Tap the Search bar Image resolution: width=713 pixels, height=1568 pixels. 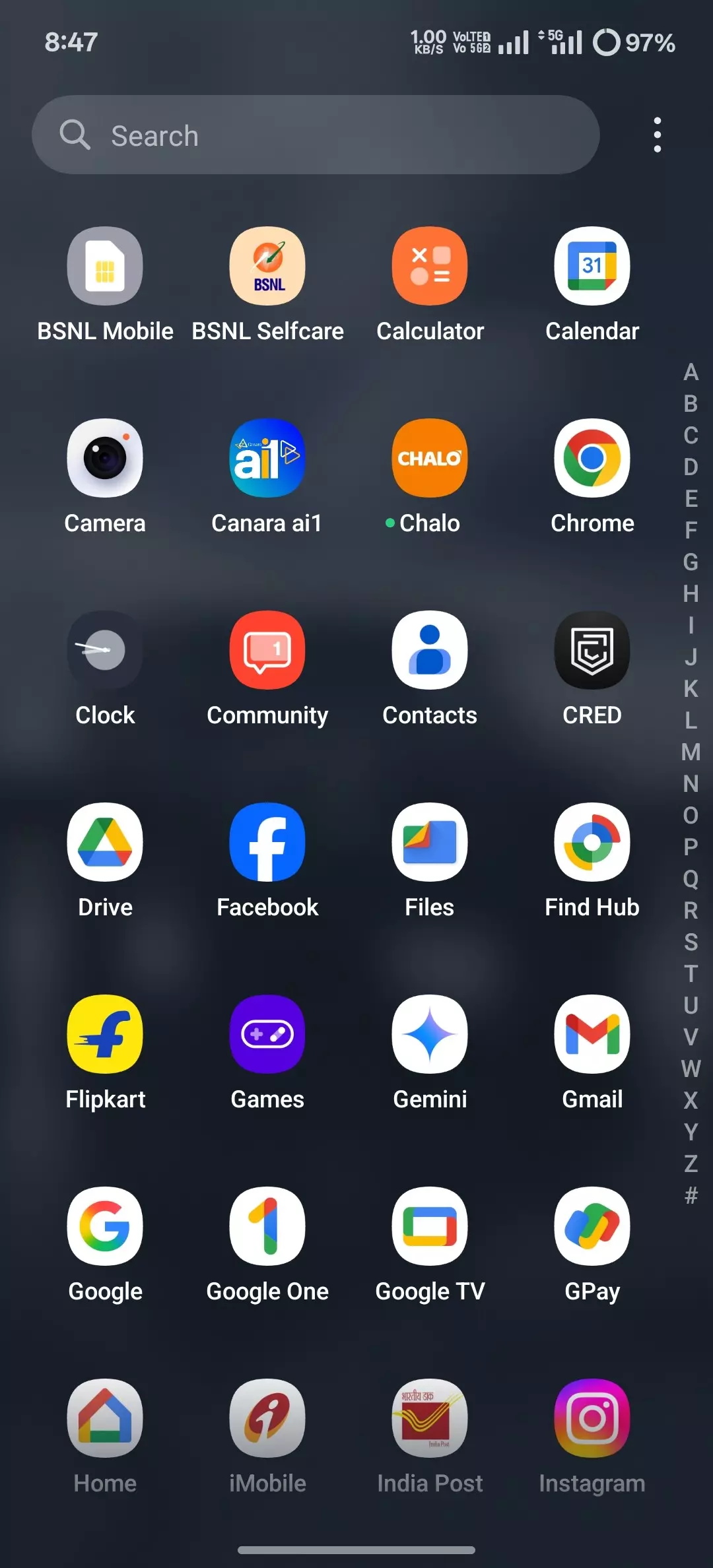click(315, 134)
